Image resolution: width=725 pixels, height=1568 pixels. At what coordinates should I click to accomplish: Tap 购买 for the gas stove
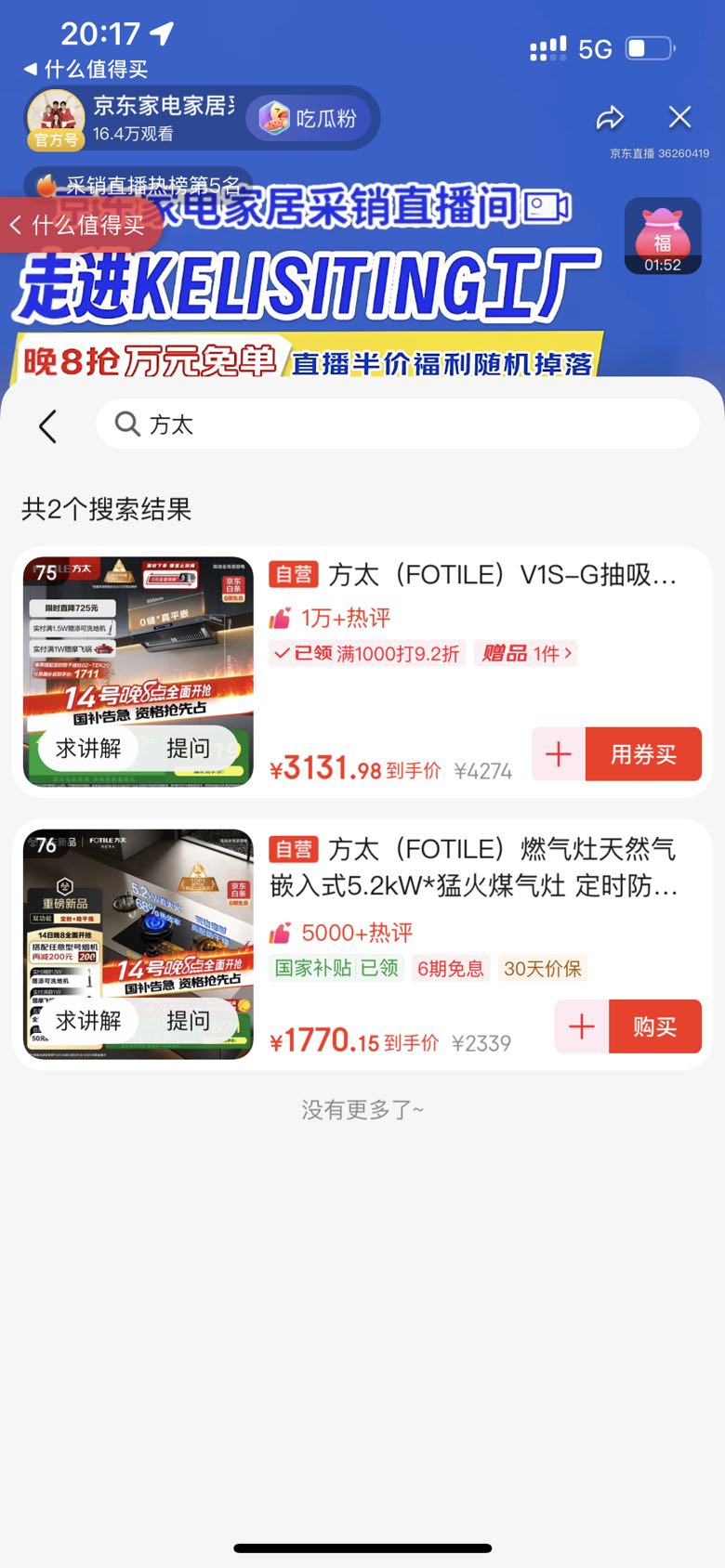pyautogui.click(x=654, y=1026)
